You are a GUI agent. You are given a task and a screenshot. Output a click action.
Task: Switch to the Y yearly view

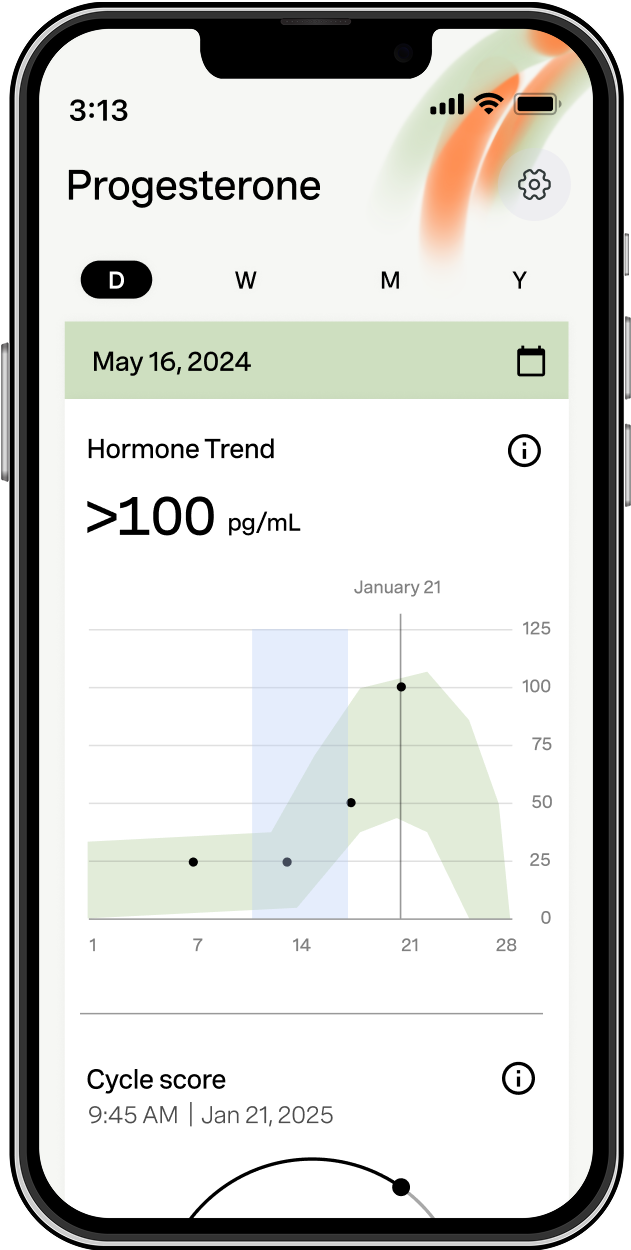[519, 281]
